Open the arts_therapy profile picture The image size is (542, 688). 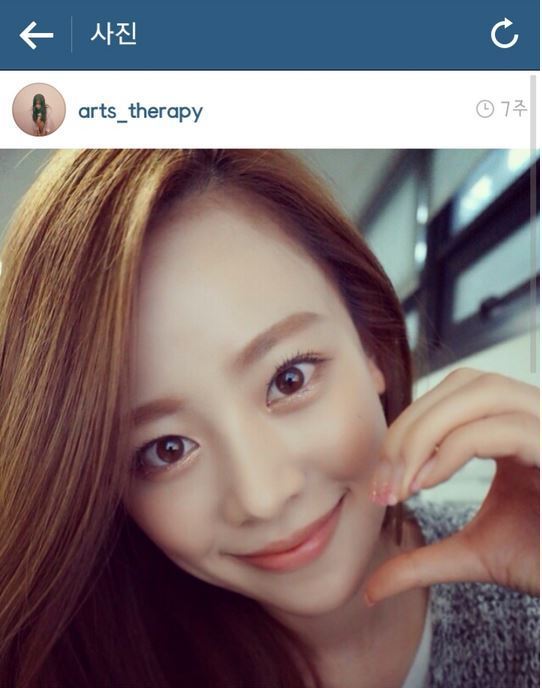click(x=39, y=110)
